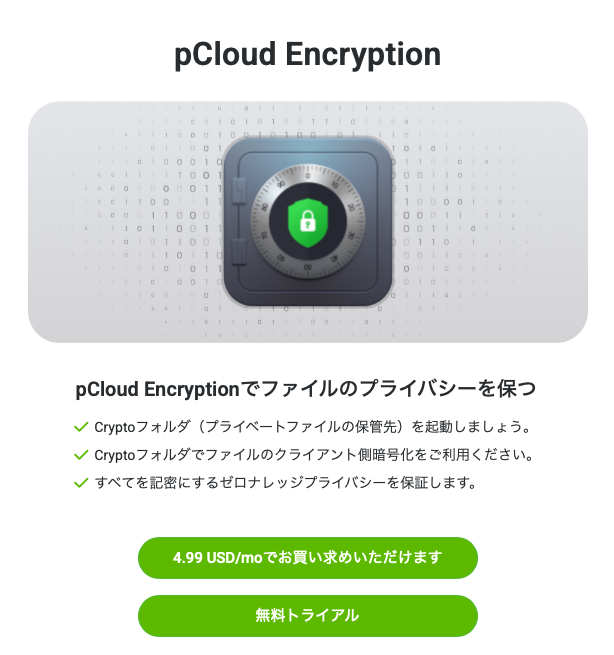Start the 無料トライアル free trial
This screenshot has height=655, width=614.
(307, 615)
